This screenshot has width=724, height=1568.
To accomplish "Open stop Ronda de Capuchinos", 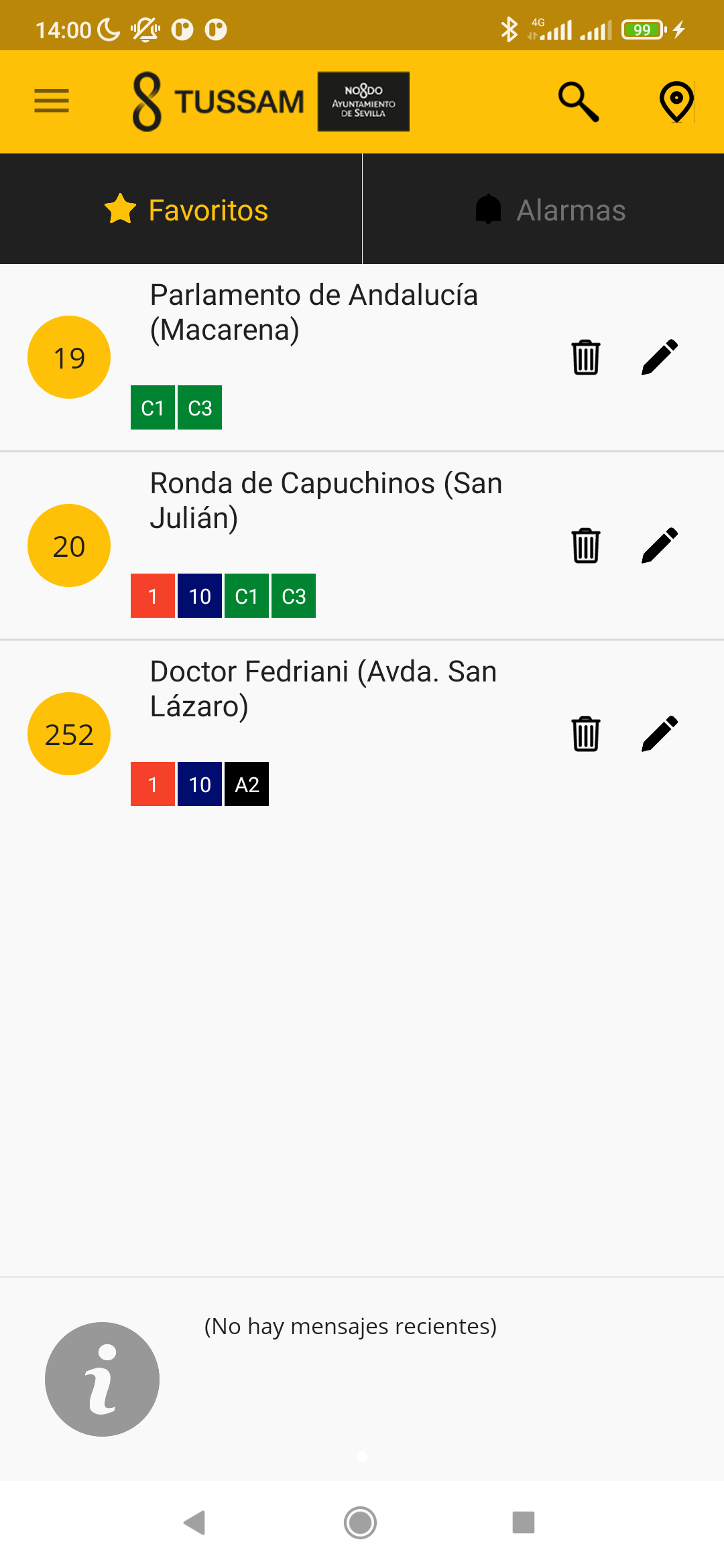I will point(326,501).
